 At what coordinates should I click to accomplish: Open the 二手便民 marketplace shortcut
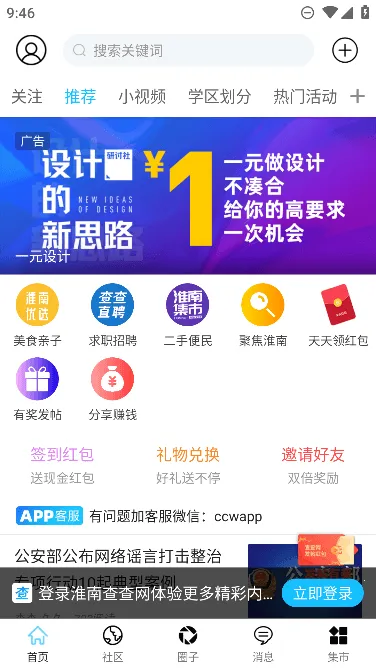(188, 315)
